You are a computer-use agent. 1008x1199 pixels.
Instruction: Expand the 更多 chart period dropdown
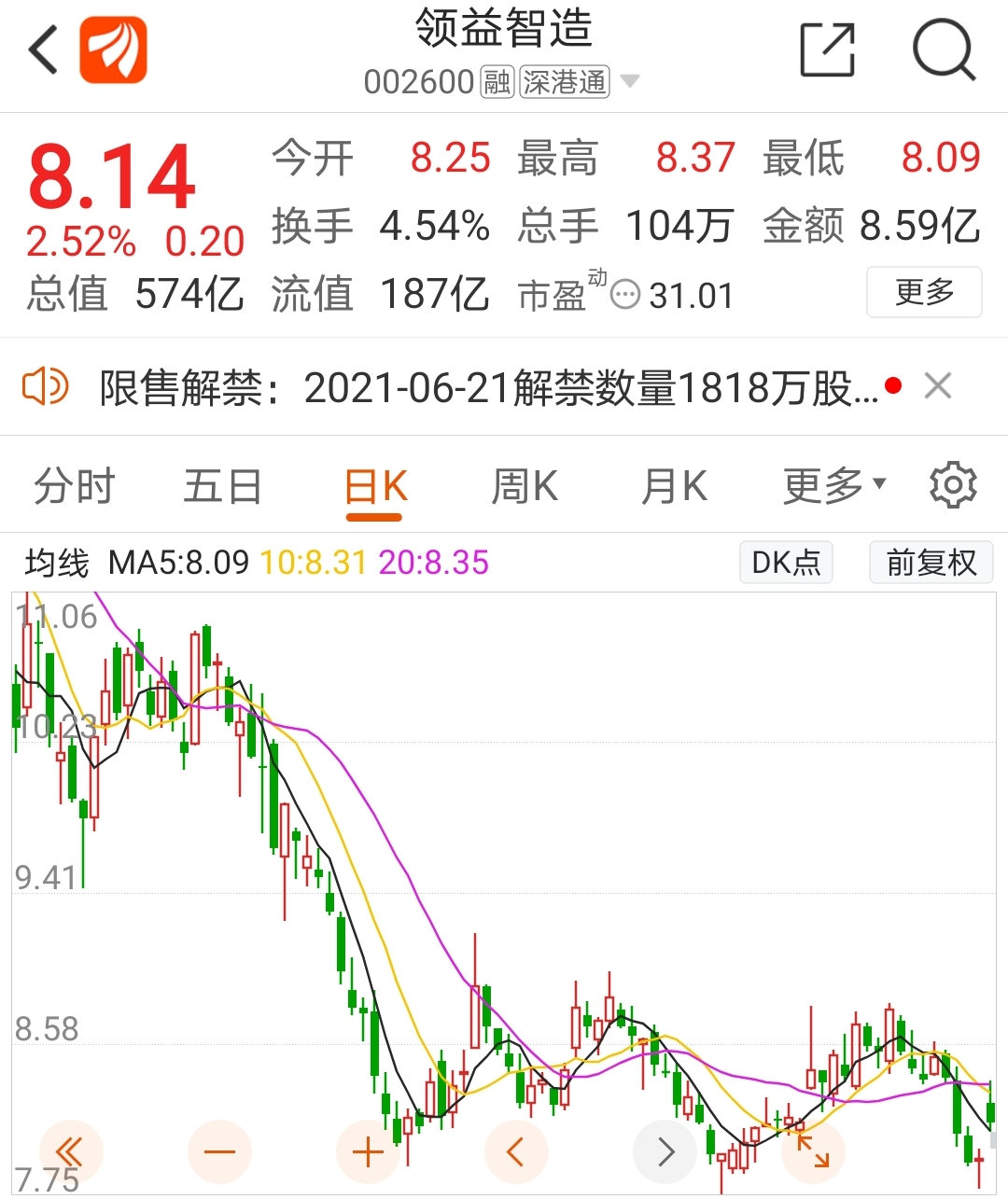(x=833, y=486)
